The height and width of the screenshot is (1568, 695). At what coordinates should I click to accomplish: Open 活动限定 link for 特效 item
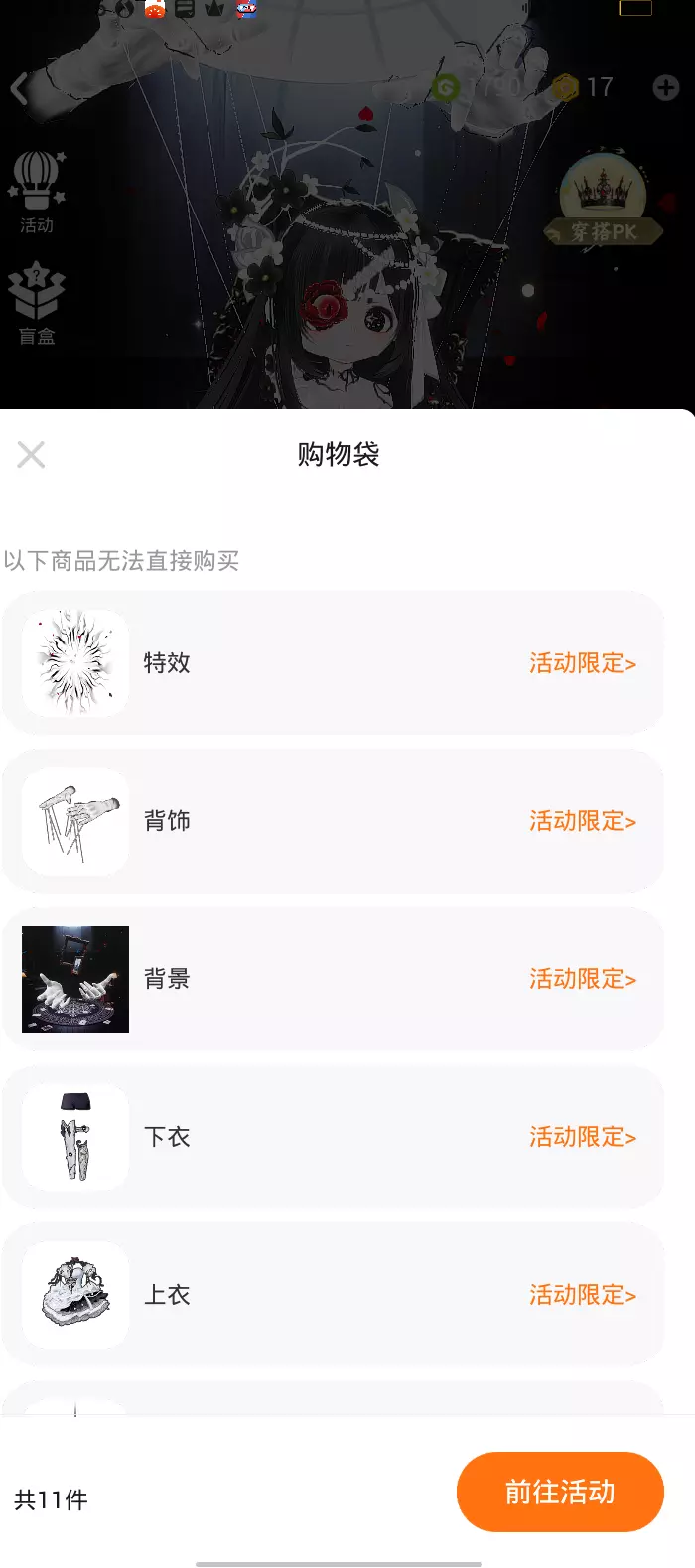pos(582,663)
